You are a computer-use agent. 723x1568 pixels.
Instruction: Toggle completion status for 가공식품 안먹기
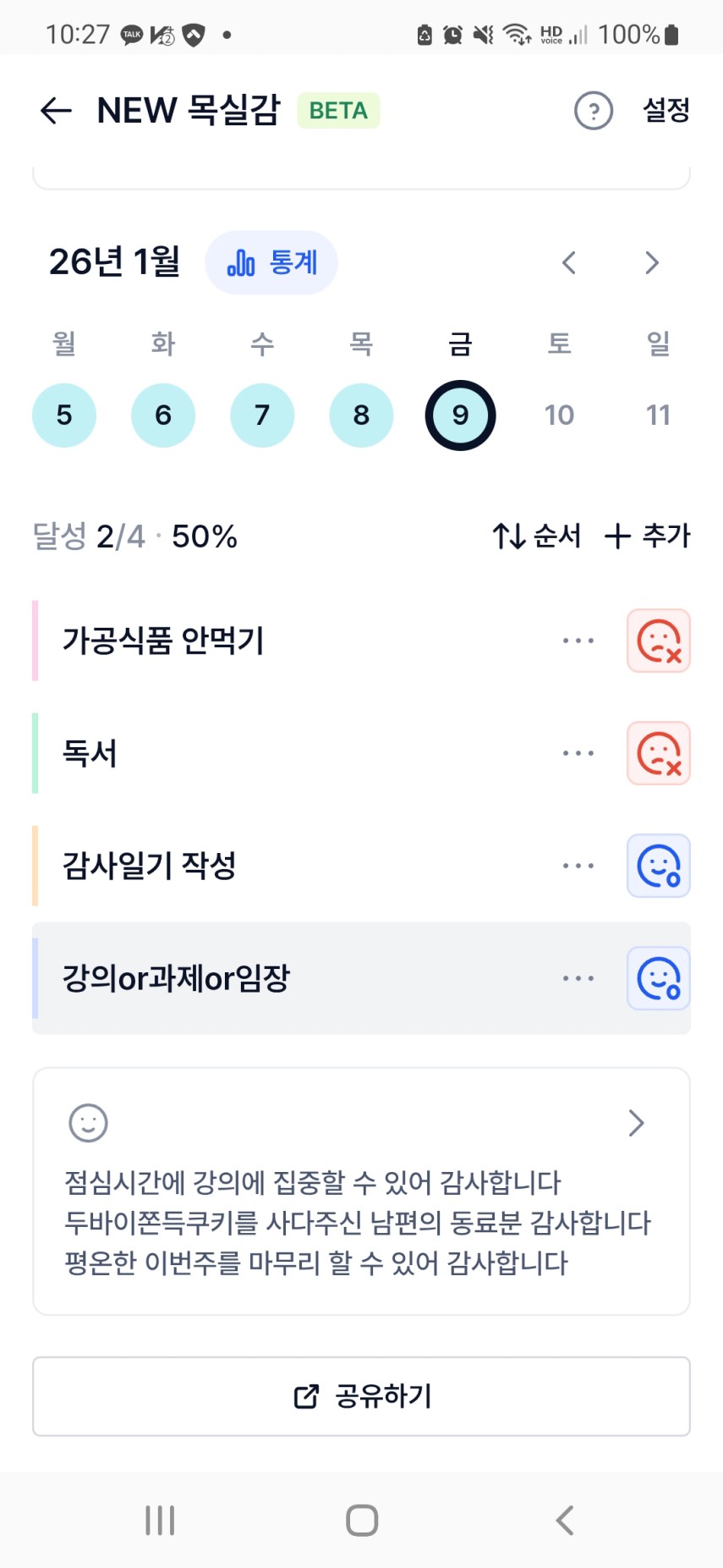click(658, 641)
